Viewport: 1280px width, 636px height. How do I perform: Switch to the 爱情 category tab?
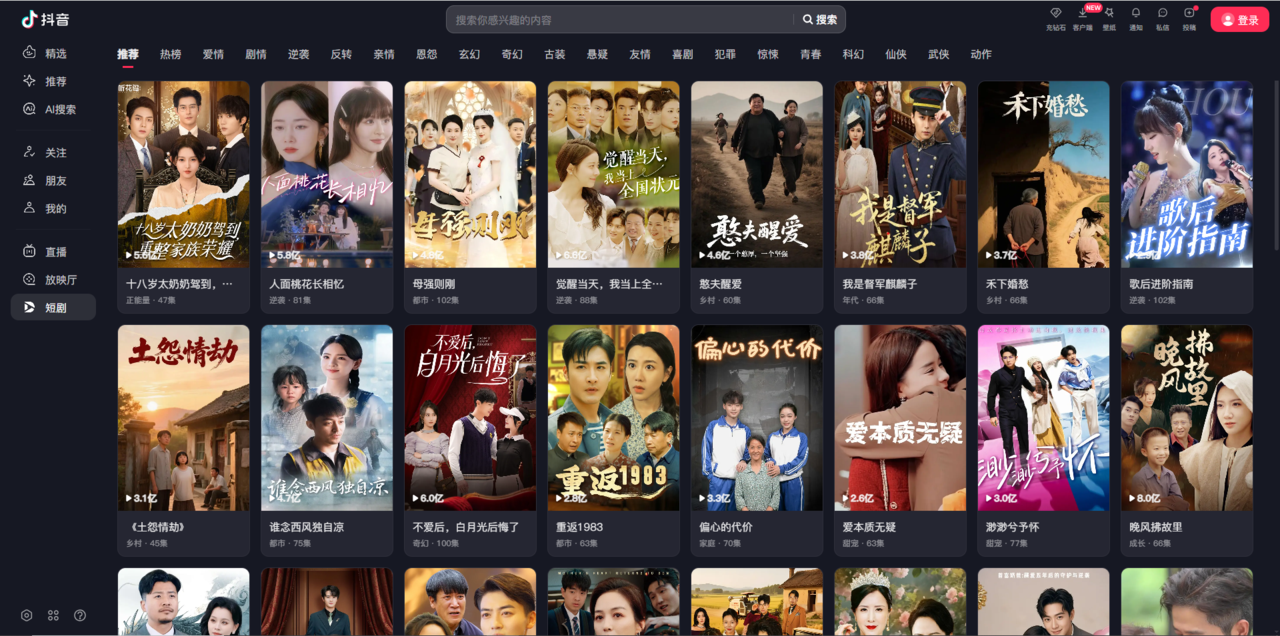(213, 54)
